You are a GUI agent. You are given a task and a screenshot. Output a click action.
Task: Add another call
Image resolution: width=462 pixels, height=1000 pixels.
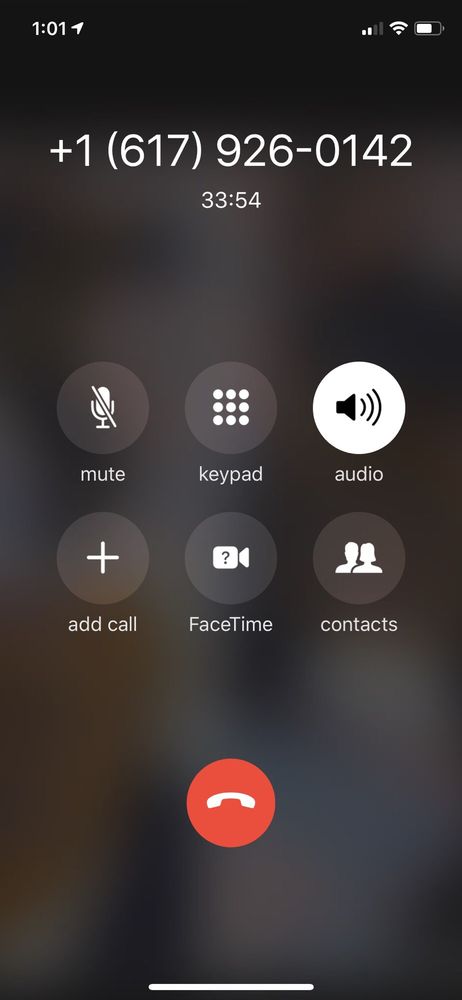click(103, 558)
